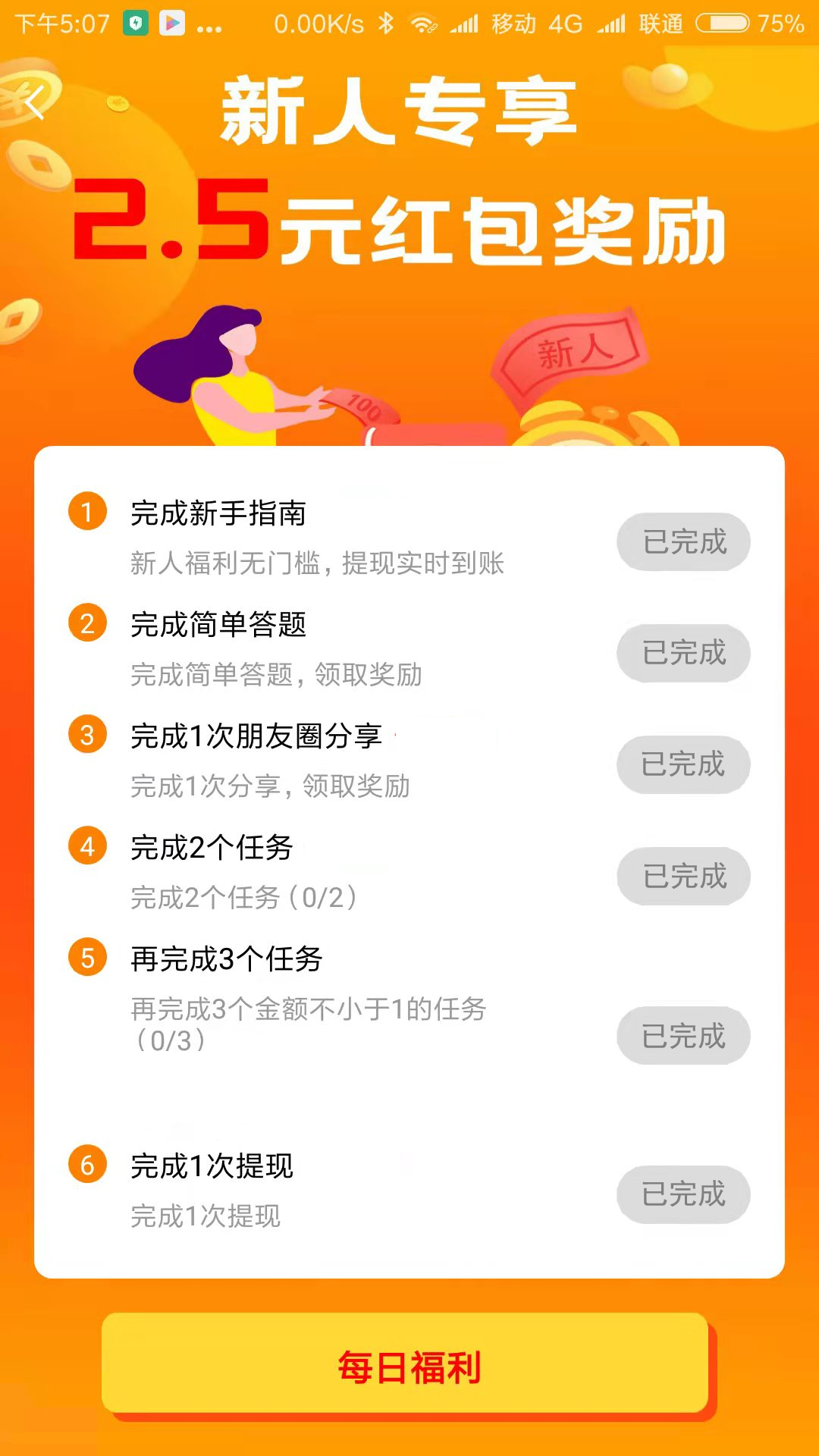Image resolution: width=819 pixels, height=1456 pixels.
Task: Select 已完成 beside 完成1次朋友圈分享
Action: pyautogui.click(x=683, y=764)
